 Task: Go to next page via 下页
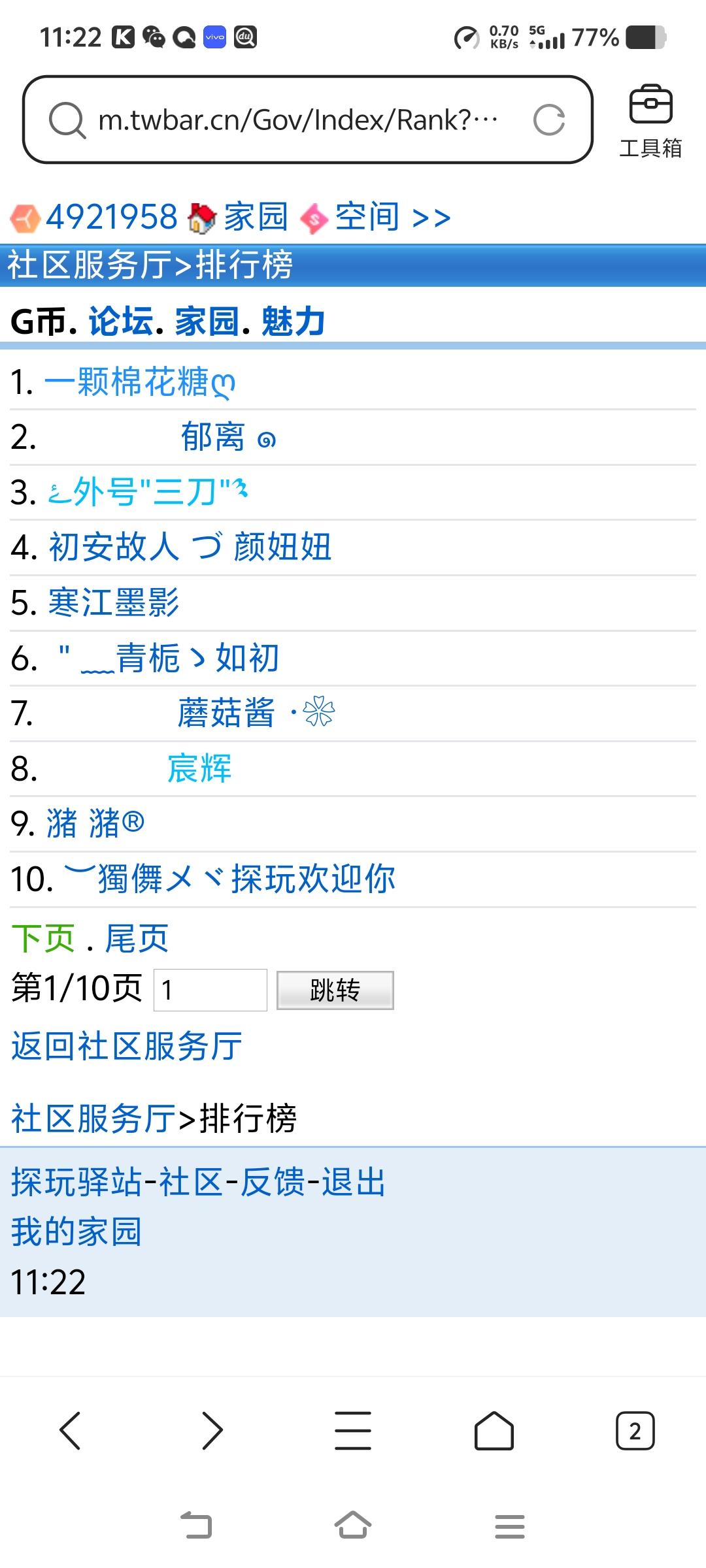(43, 939)
